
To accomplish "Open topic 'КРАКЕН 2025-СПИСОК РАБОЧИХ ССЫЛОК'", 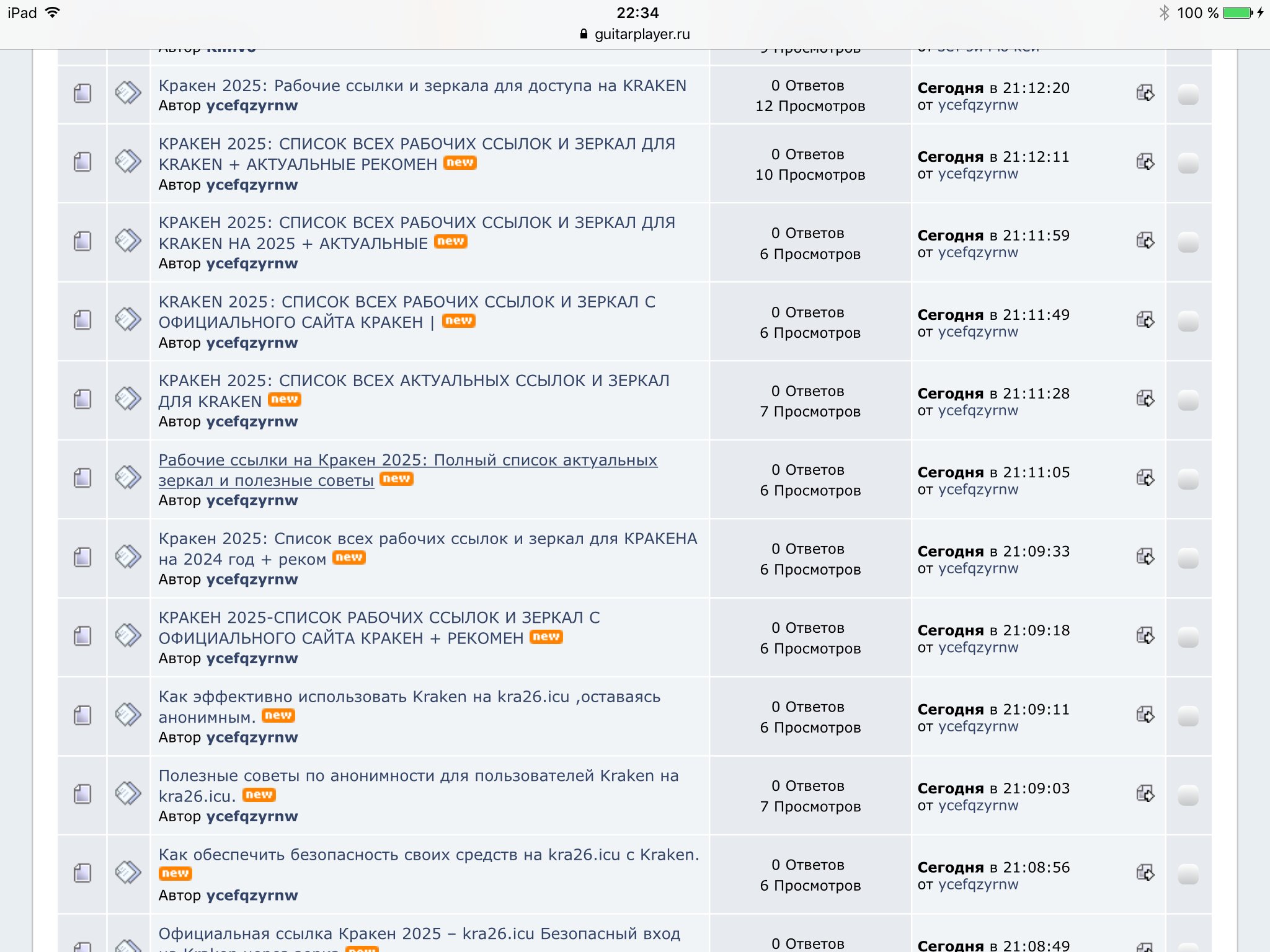I will (378, 617).
